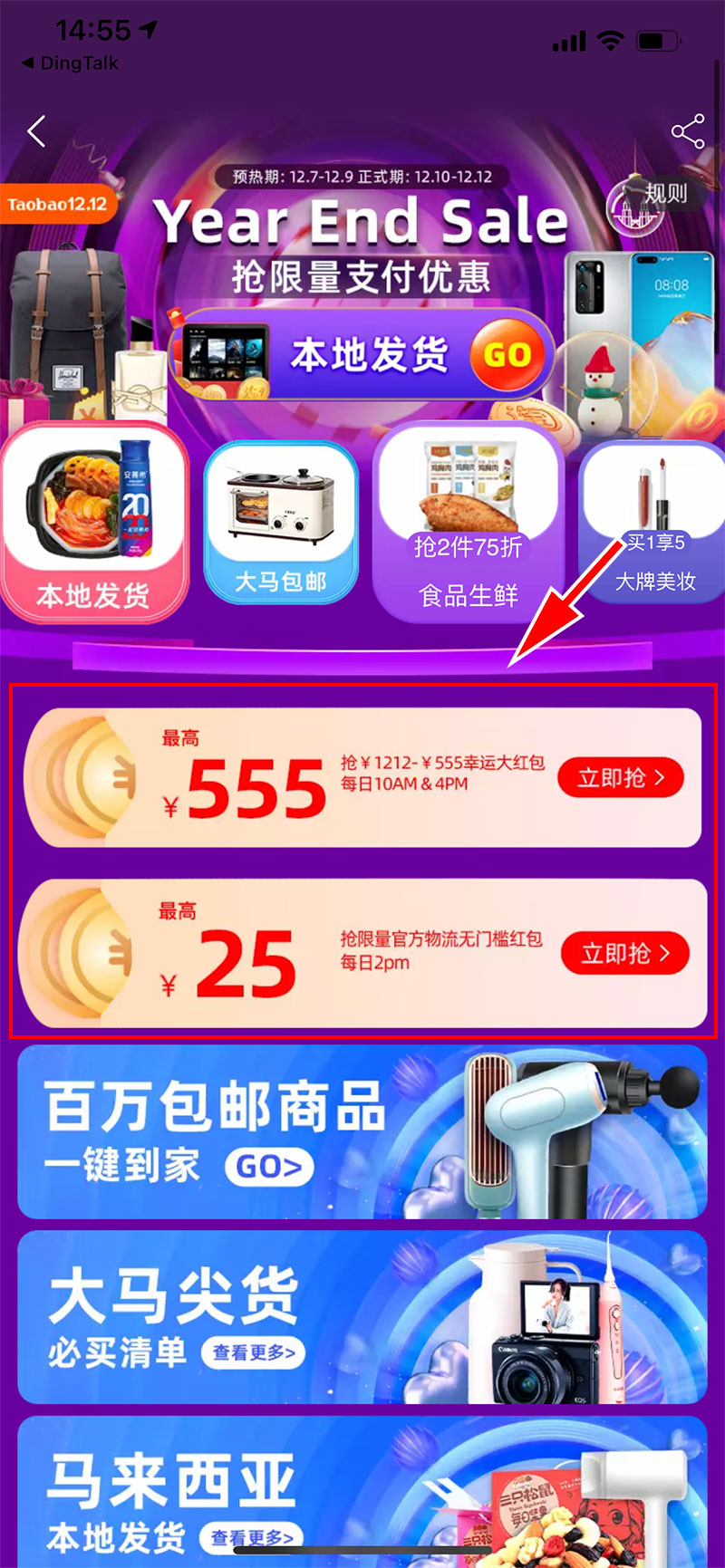Return to DingTalk via the status bar link
The image size is (725, 1568).
pyautogui.click(x=70, y=63)
